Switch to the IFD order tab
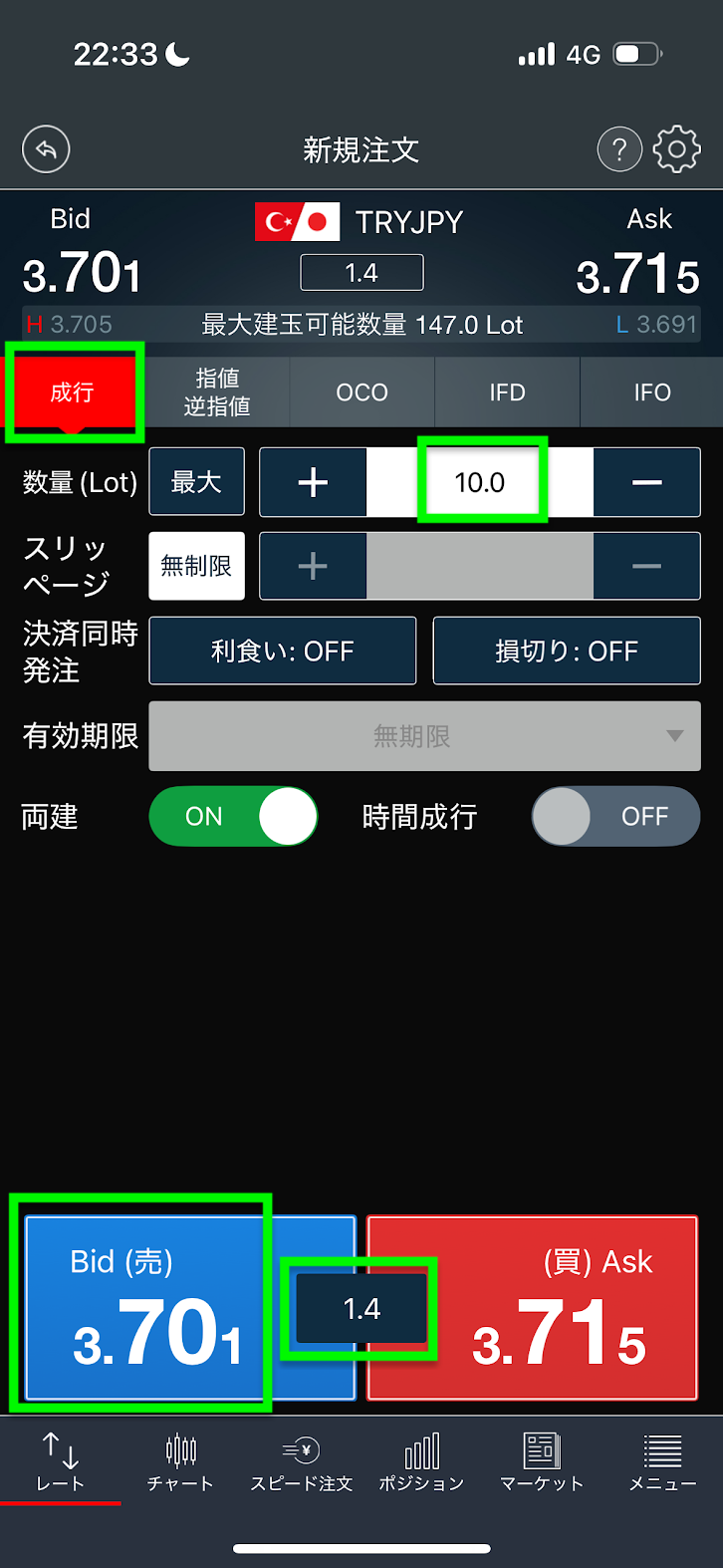 pyautogui.click(x=507, y=392)
